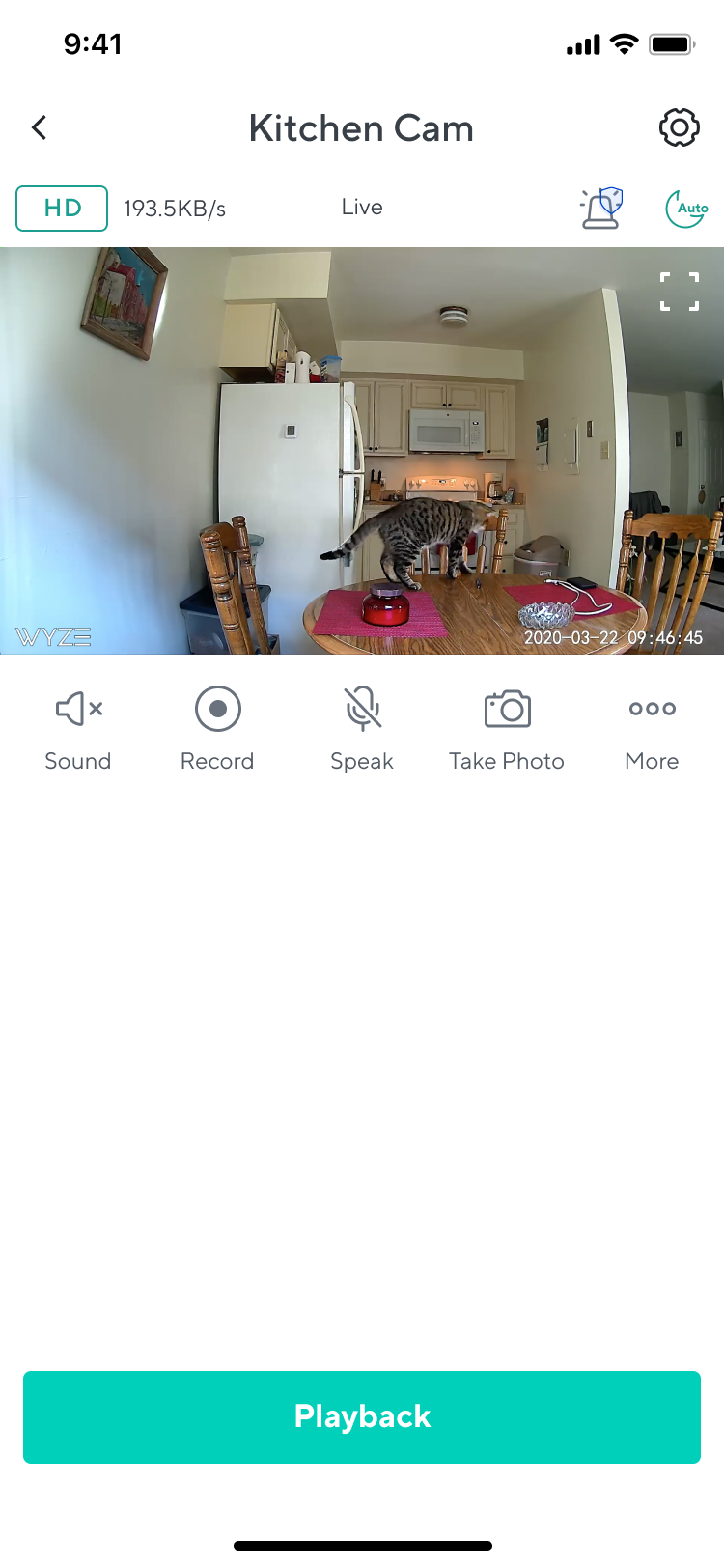This screenshot has width=724, height=1568.
Task: Change the HD video quality
Action: coord(62,209)
